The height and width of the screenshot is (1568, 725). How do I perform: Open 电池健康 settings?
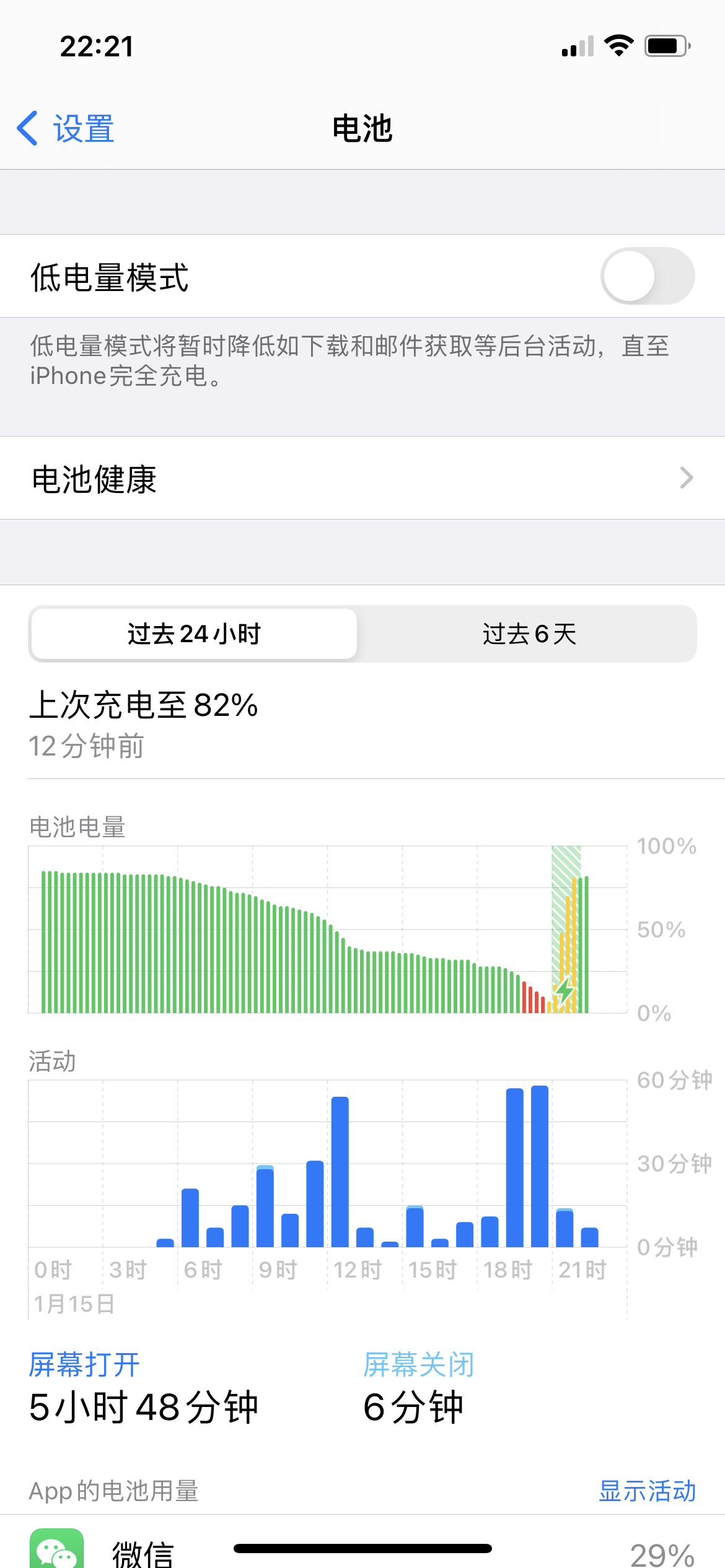(362, 479)
